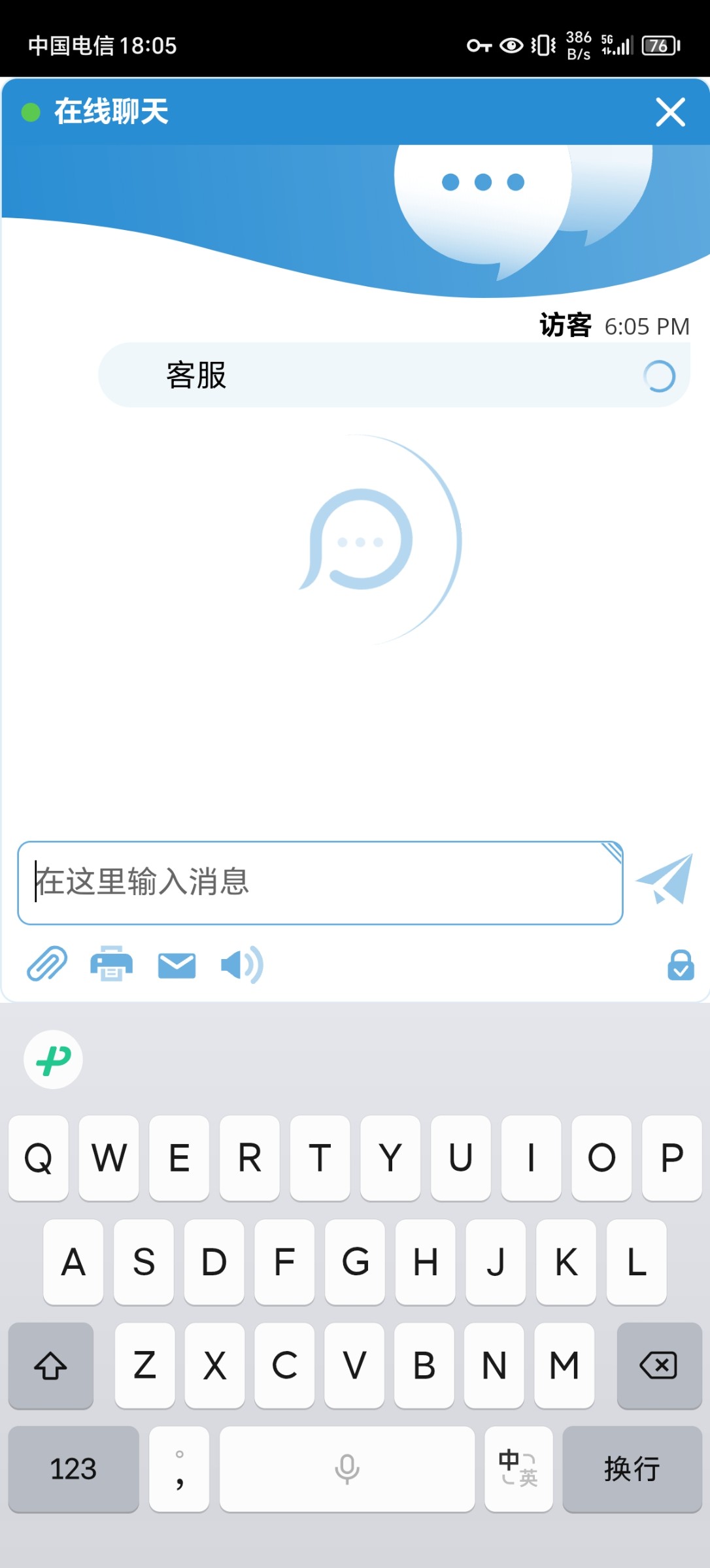Send the message with the paper plane icon
Viewport: 710px width, 1568px height.
[x=664, y=879]
